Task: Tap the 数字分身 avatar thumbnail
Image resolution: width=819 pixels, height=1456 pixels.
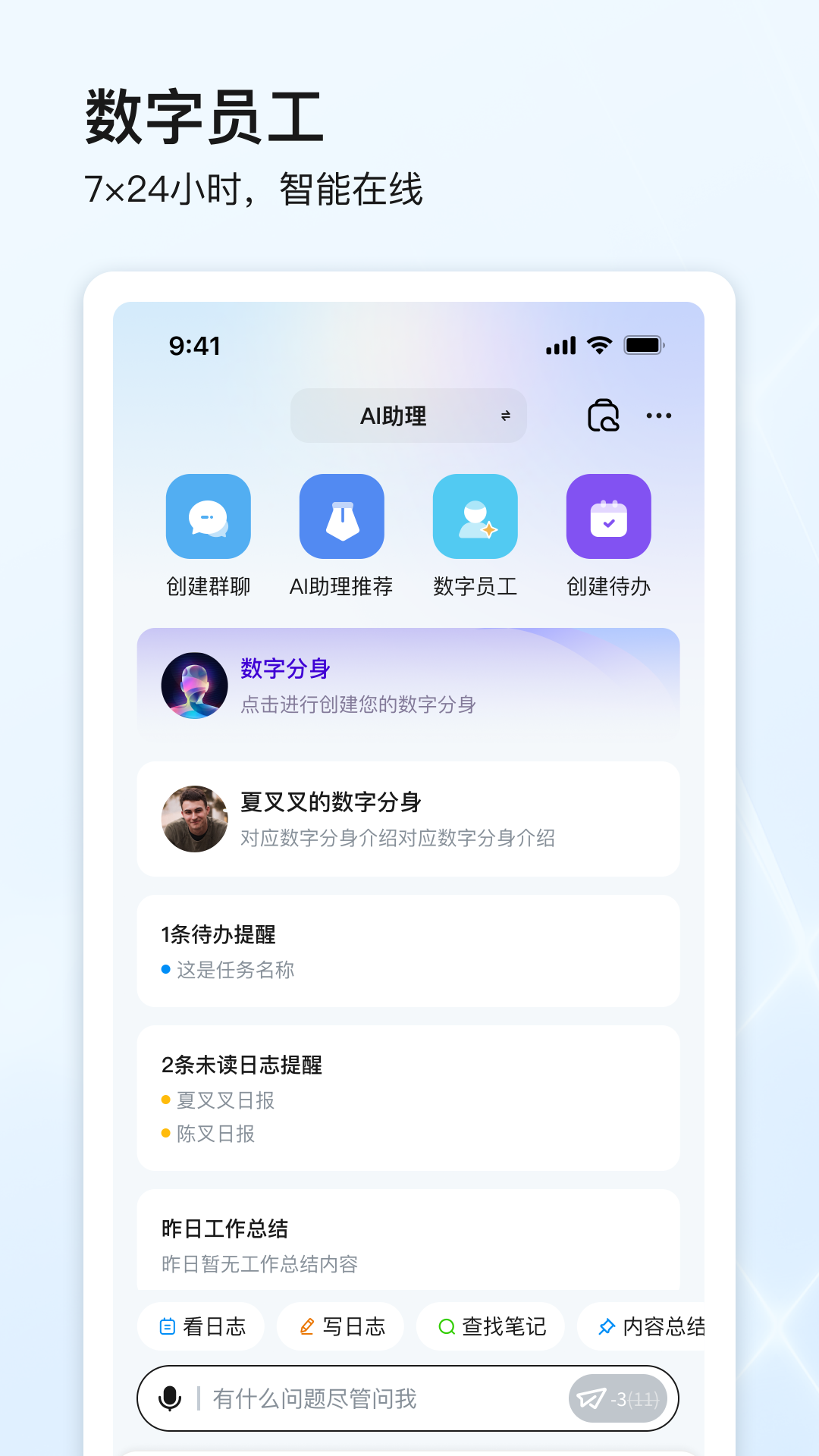Action: coord(193,684)
